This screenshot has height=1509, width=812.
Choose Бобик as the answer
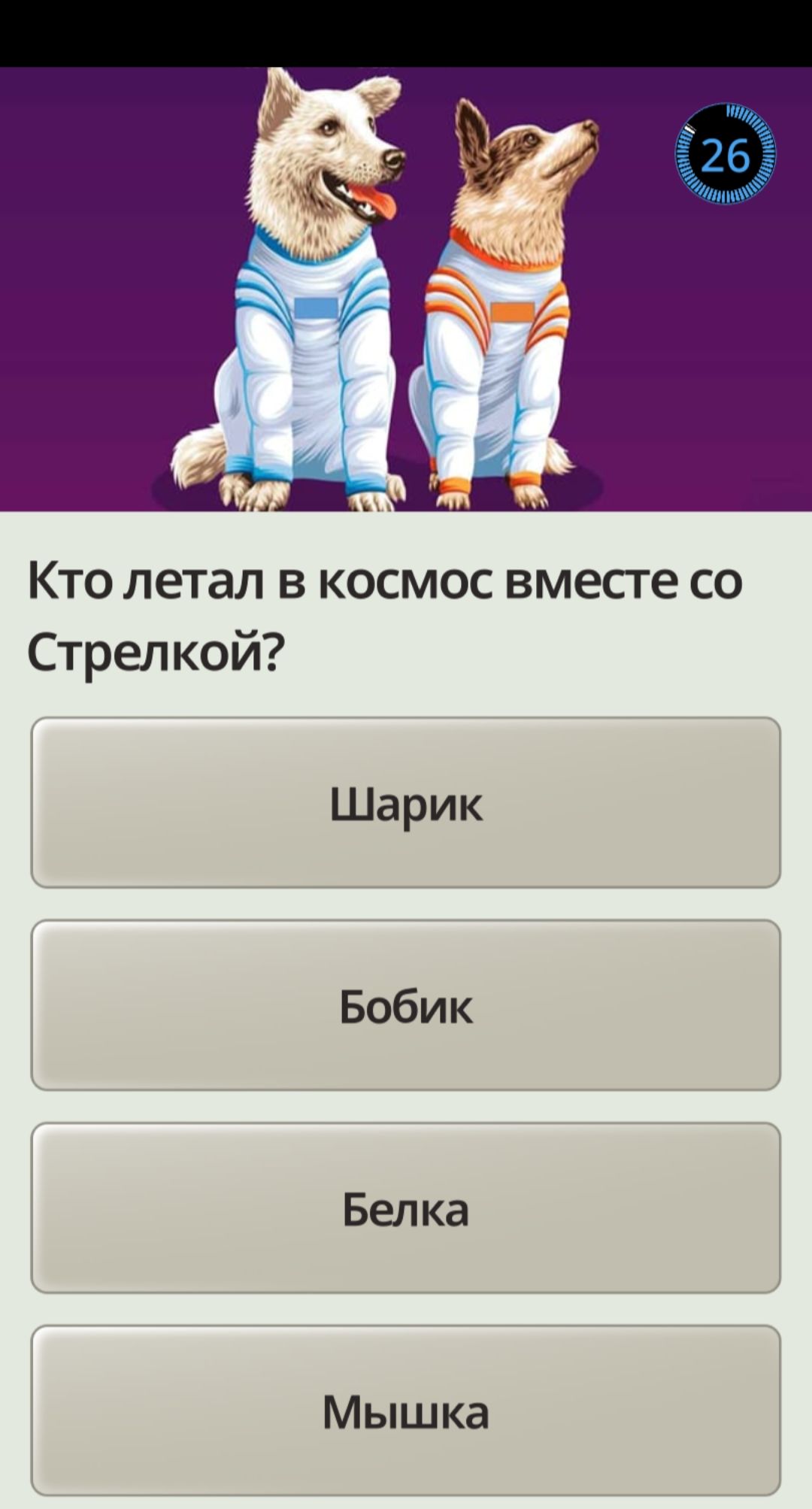[406, 1005]
